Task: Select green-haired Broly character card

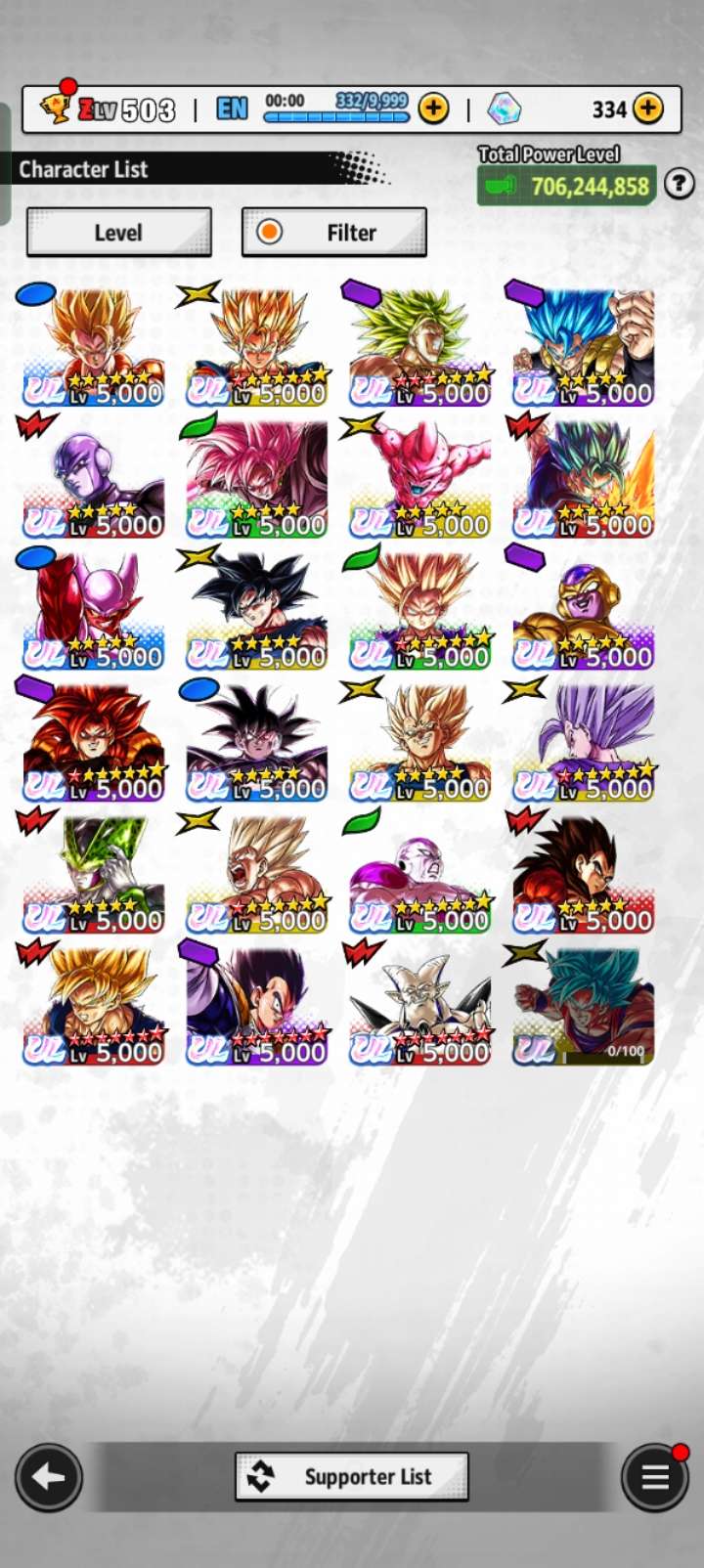Action: [419, 347]
